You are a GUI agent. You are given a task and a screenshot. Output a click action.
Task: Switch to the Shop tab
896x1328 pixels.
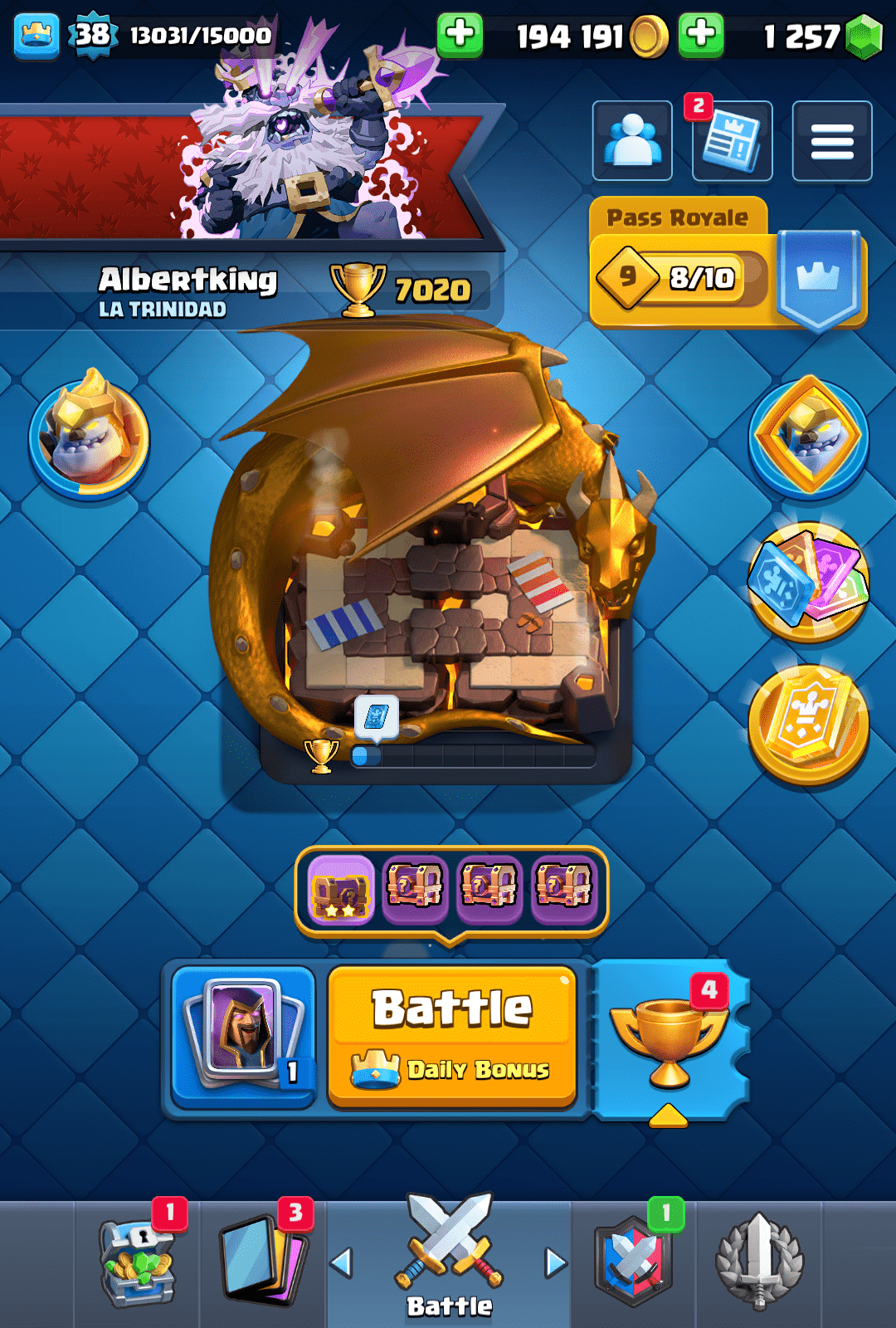138,1262
